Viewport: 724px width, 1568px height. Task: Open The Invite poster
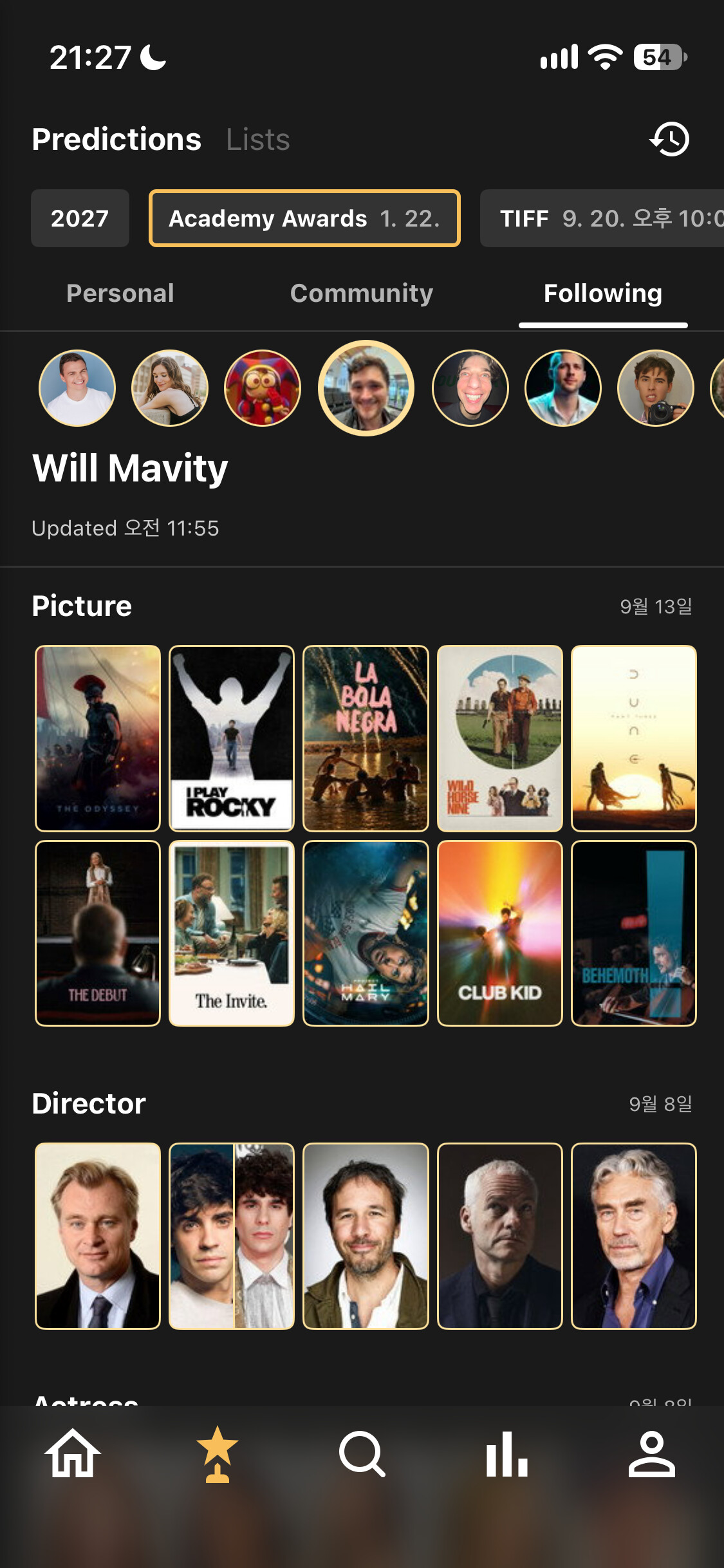point(232,933)
